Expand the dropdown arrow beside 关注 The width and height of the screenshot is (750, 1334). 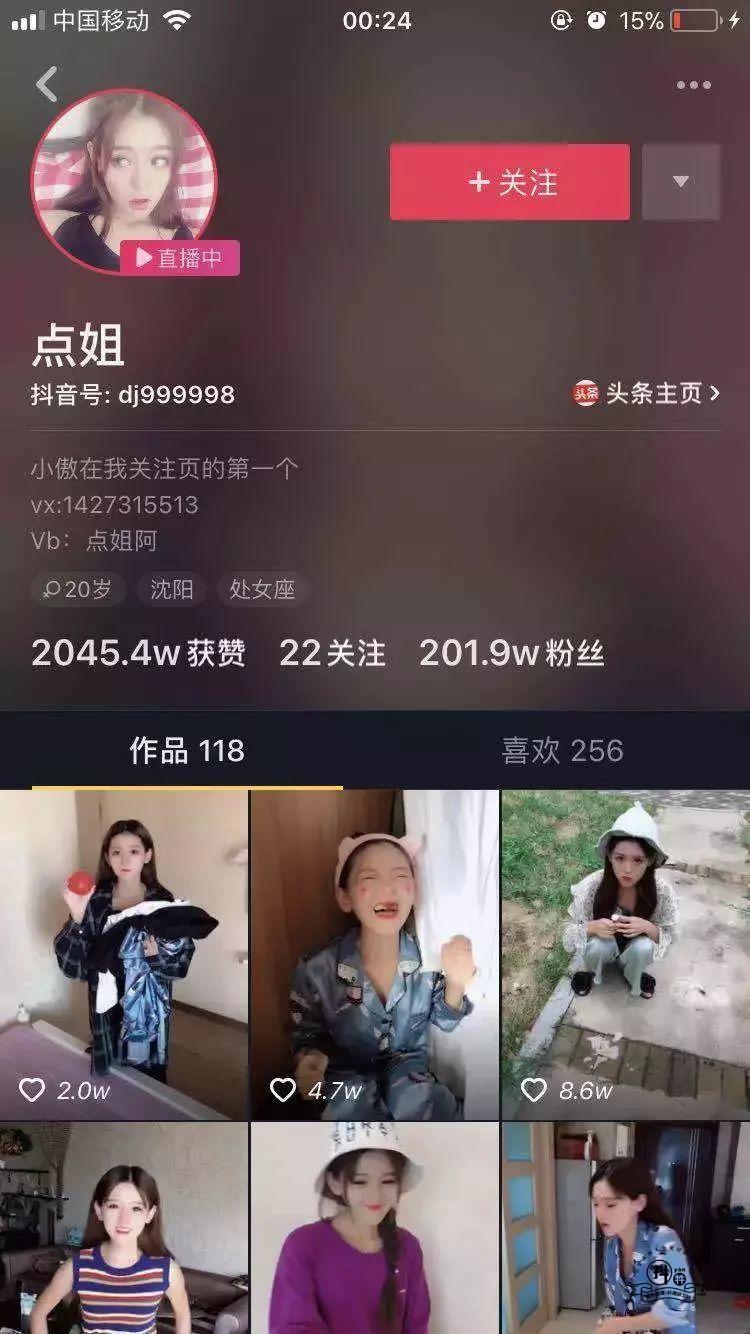tap(681, 182)
